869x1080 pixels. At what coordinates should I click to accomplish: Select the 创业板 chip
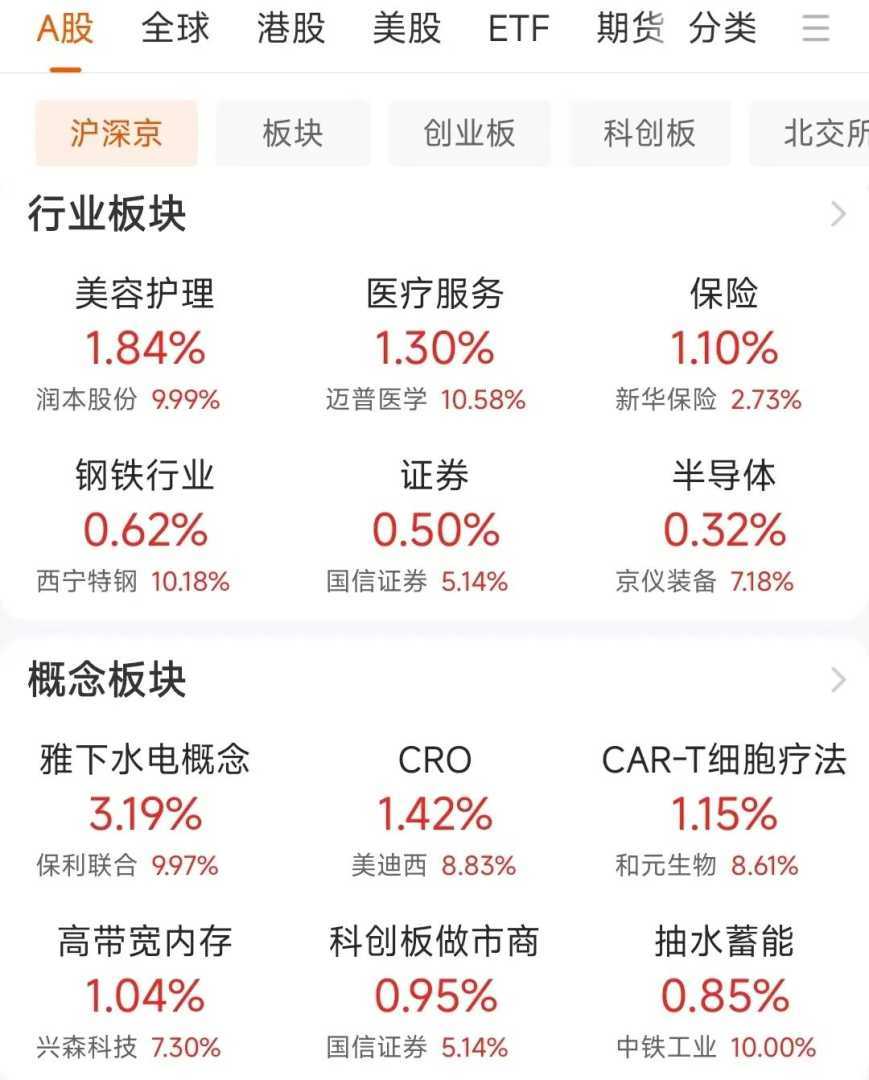pyautogui.click(x=469, y=133)
